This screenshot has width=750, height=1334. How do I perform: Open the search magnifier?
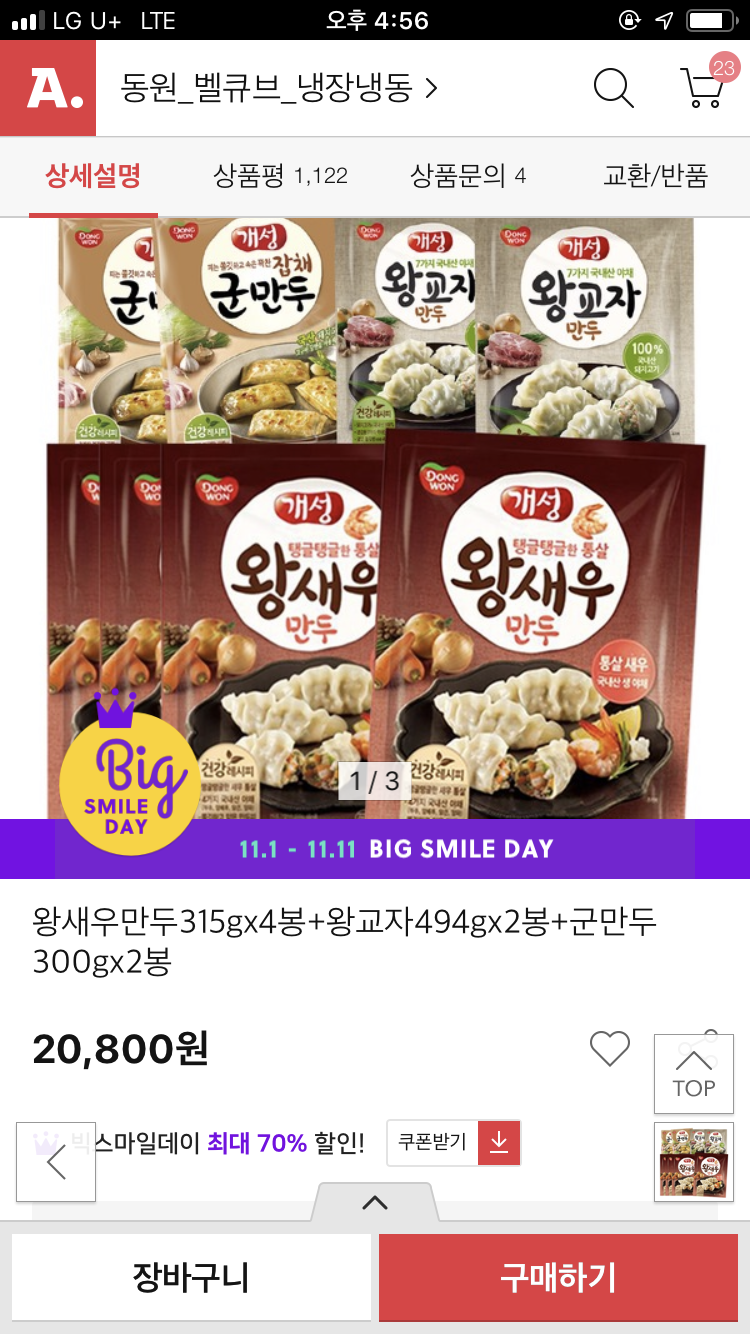tap(613, 88)
